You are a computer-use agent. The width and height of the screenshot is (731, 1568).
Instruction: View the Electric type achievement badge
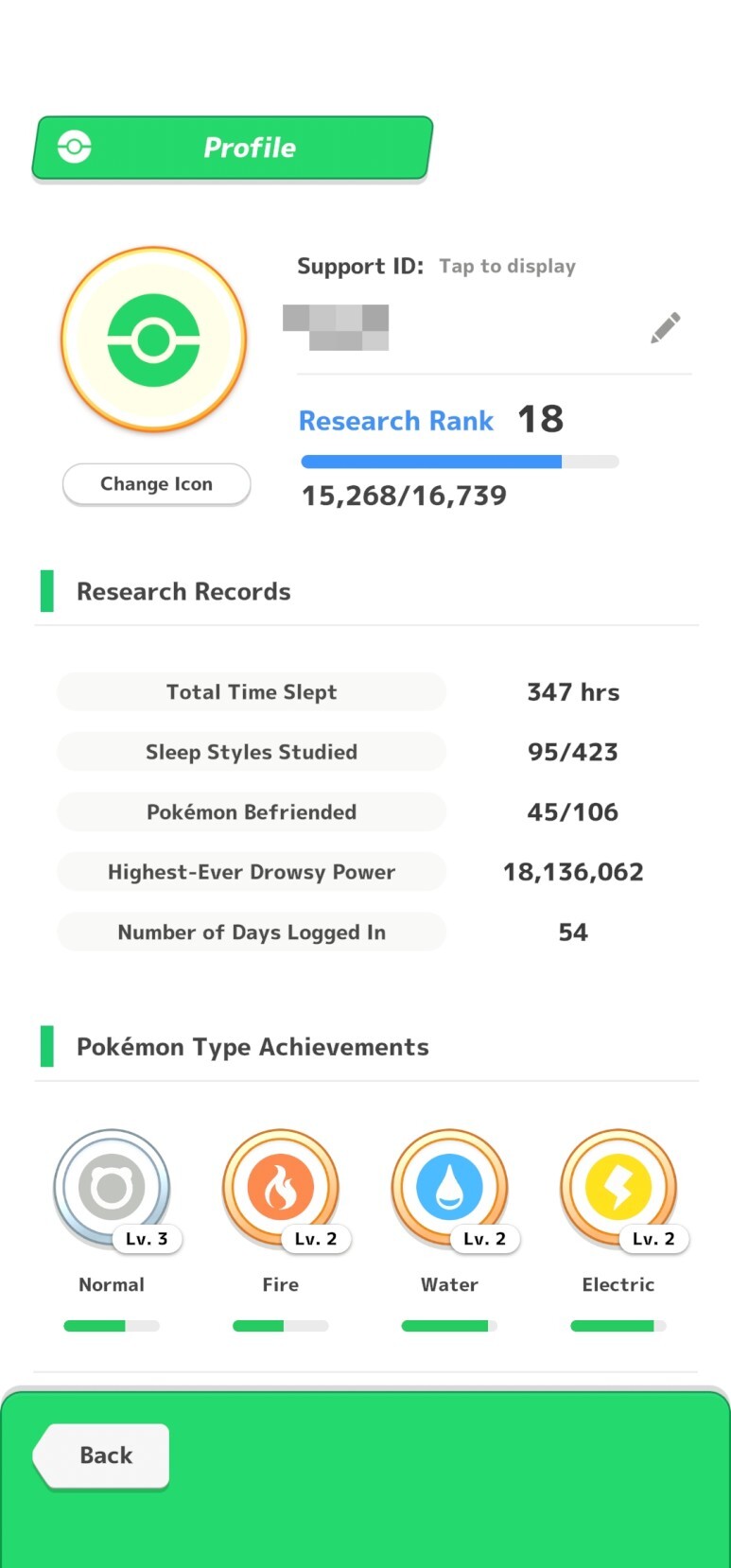point(619,1187)
